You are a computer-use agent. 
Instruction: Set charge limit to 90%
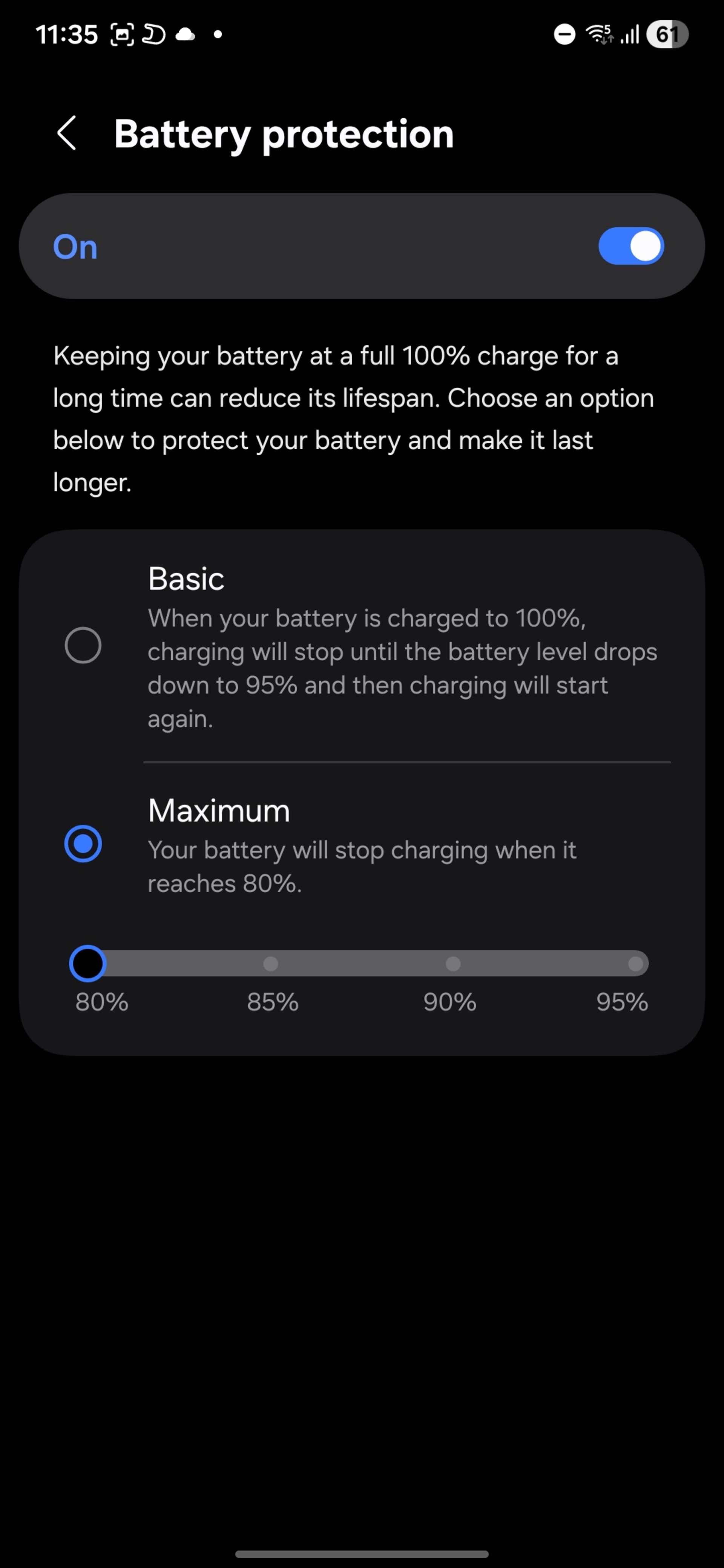pos(453,963)
